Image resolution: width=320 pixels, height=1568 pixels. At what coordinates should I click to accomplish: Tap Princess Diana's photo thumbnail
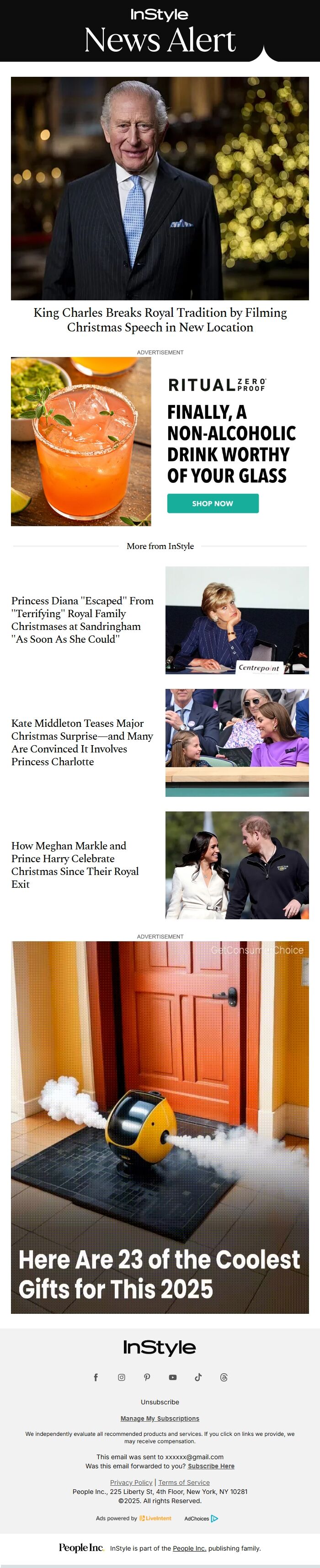tap(237, 620)
